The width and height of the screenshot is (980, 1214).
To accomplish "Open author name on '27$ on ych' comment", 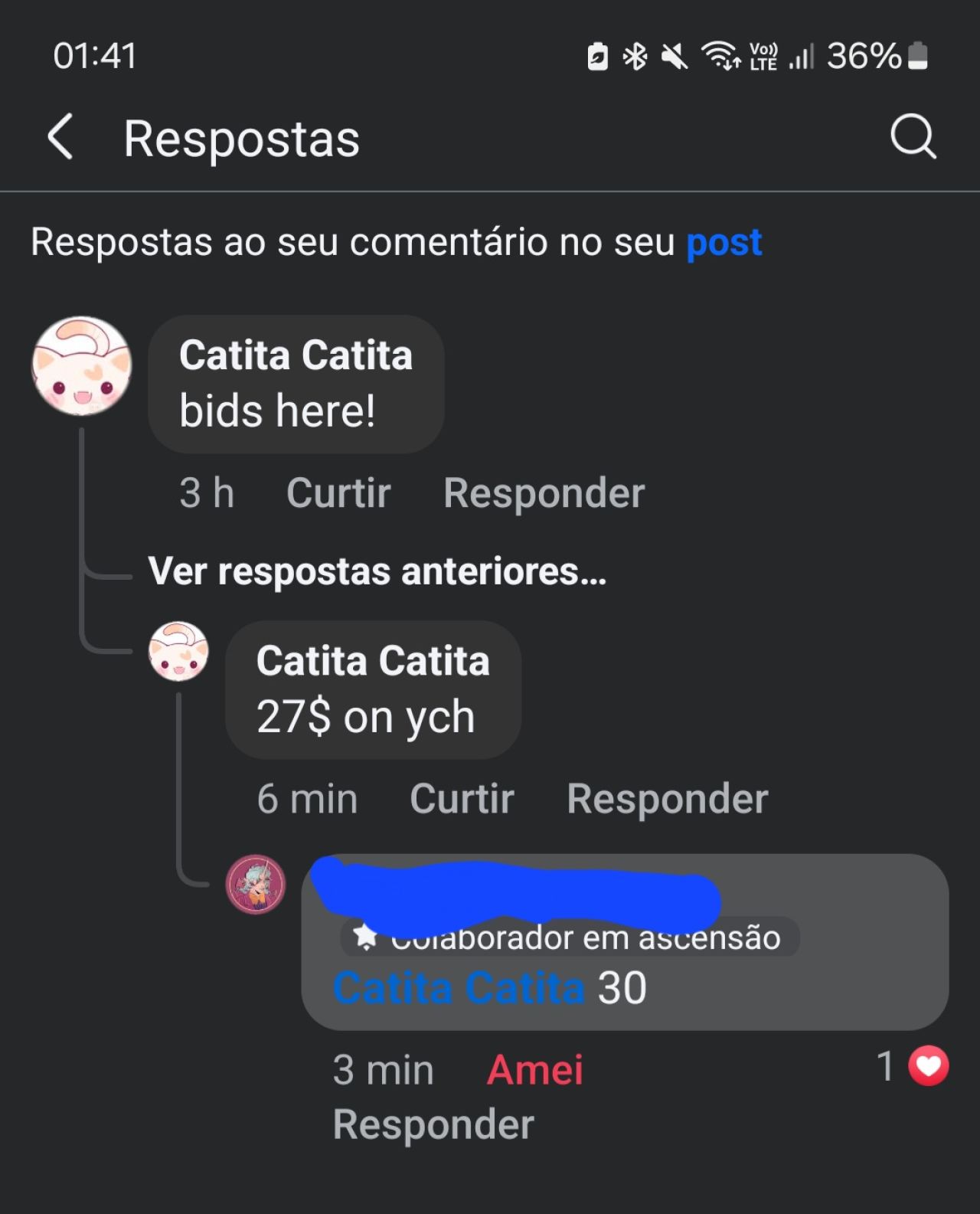I will click(373, 660).
